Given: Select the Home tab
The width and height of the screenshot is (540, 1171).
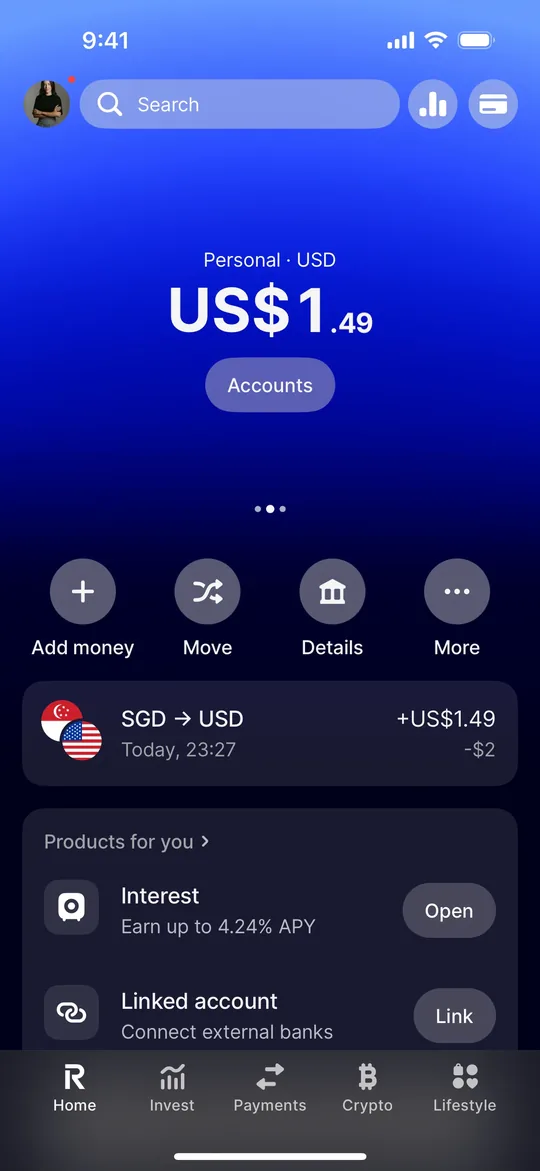Looking at the screenshot, I should point(75,1088).
